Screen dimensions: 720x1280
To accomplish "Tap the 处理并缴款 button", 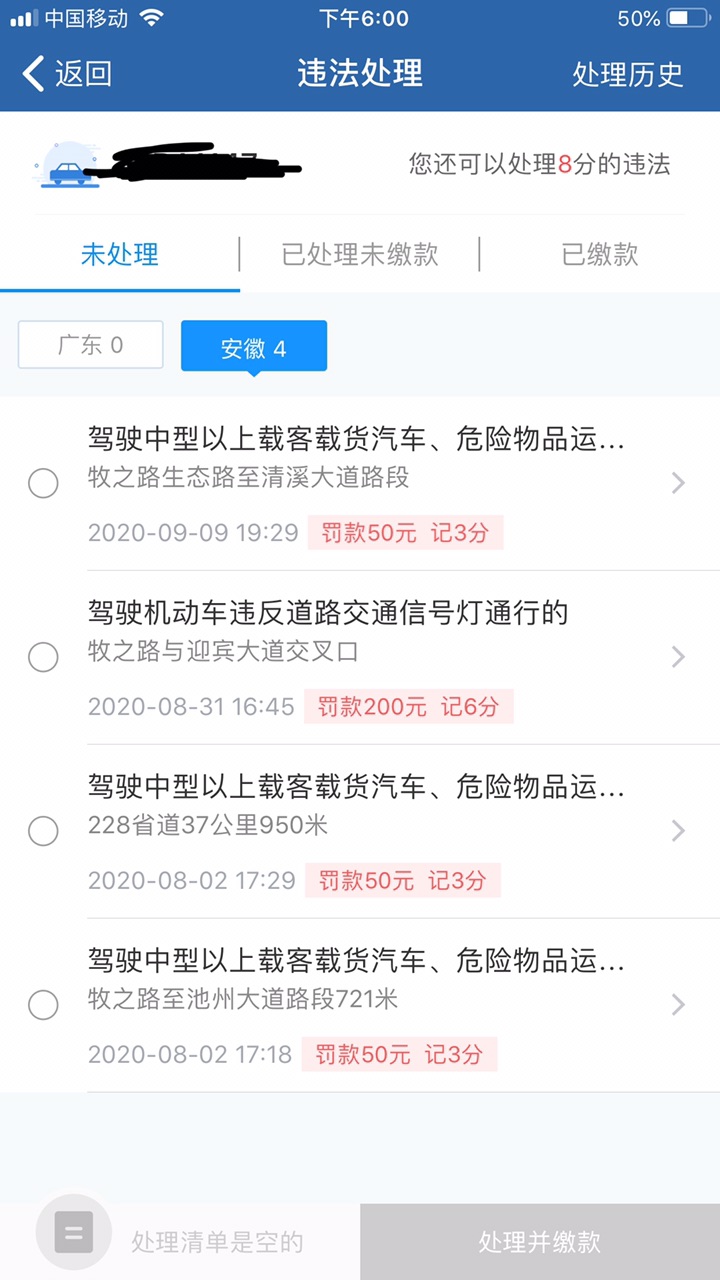I will 540,1242.
